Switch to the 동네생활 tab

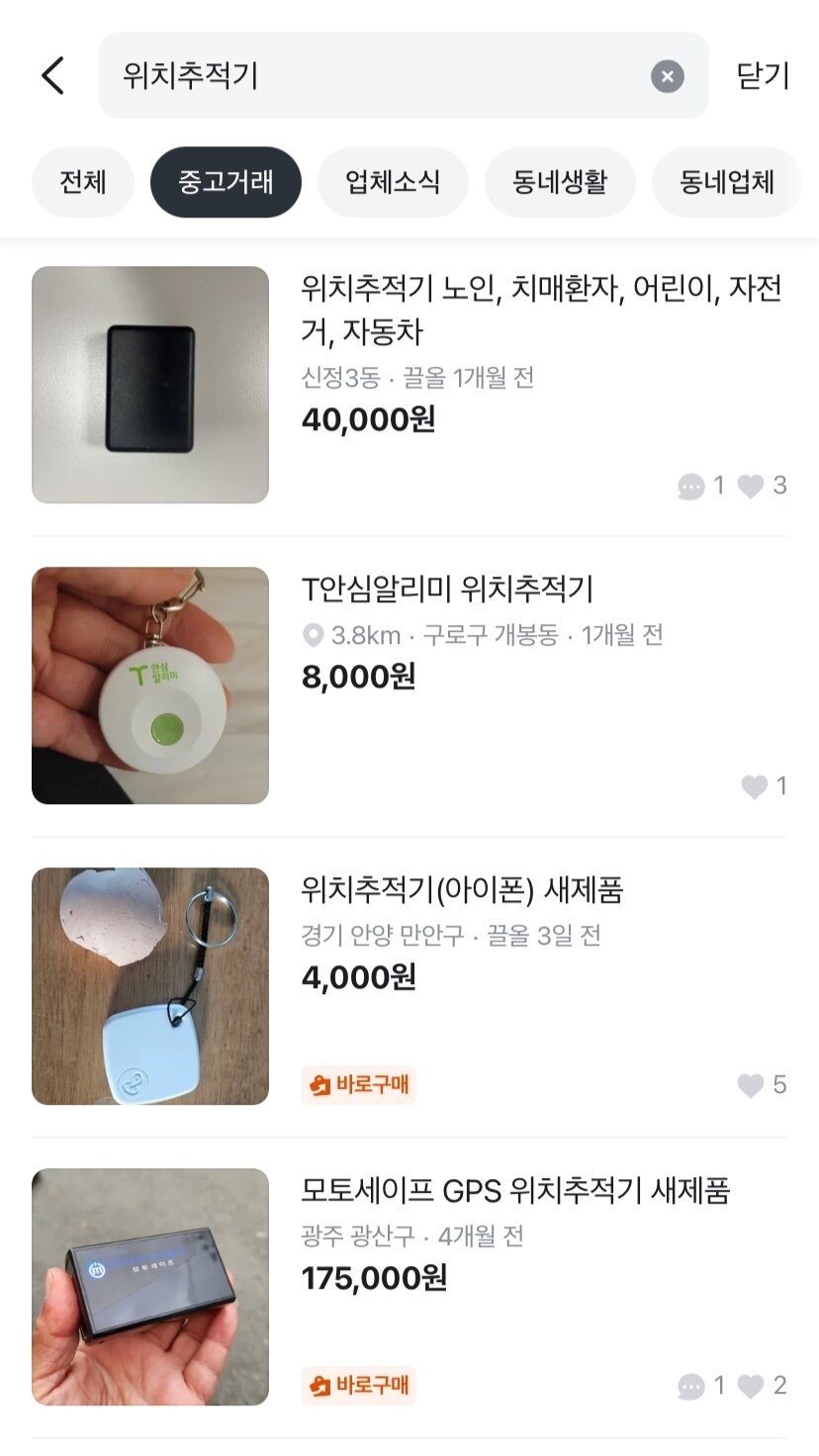[x=560, y=181]
